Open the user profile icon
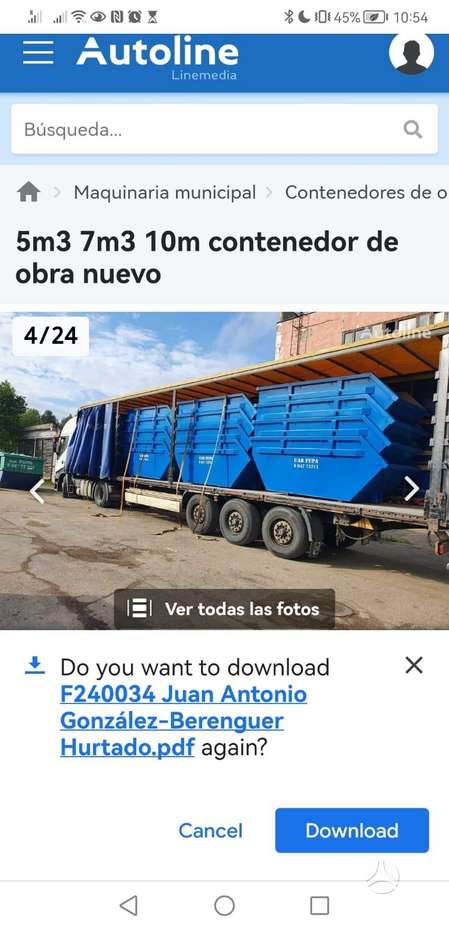The width and height of the screenshot is (449, 931). (412, 52)
